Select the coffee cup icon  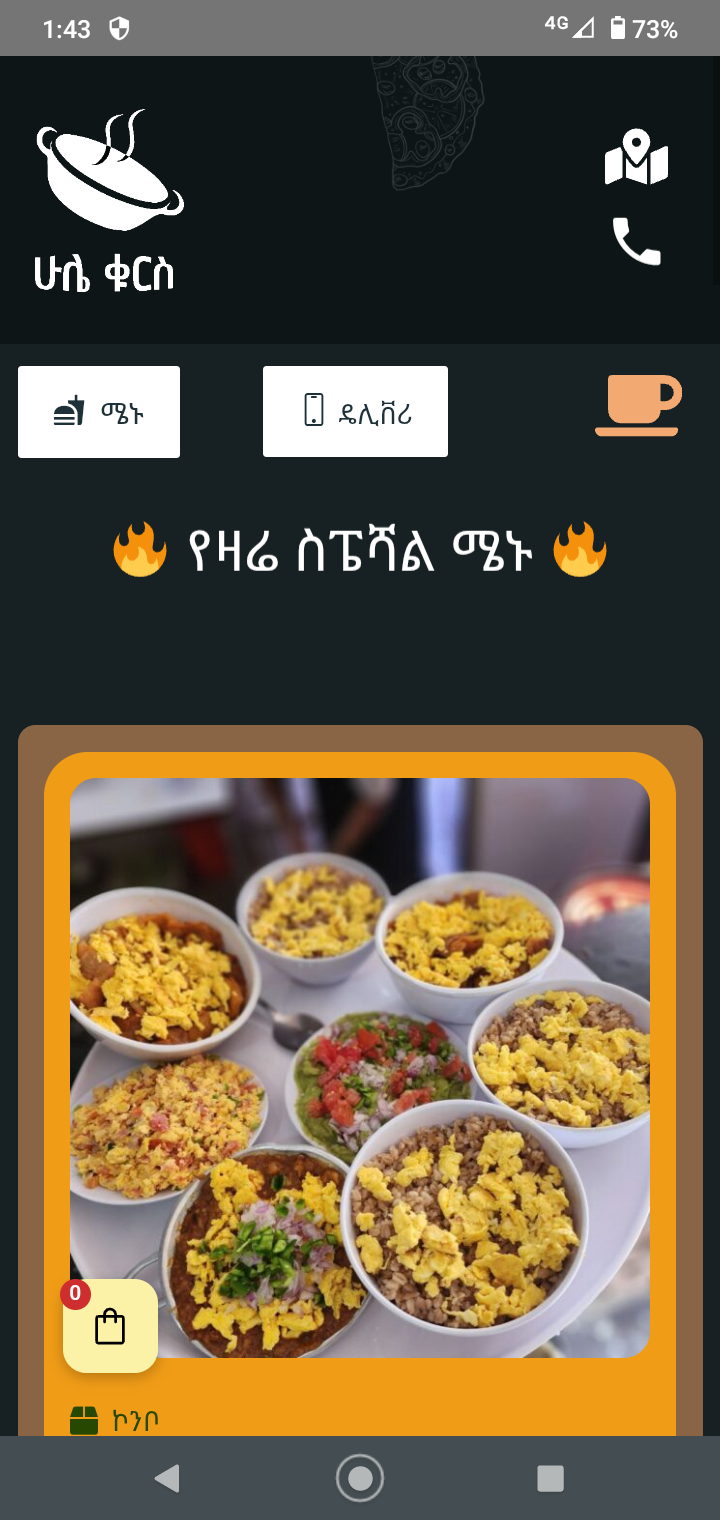638,404
